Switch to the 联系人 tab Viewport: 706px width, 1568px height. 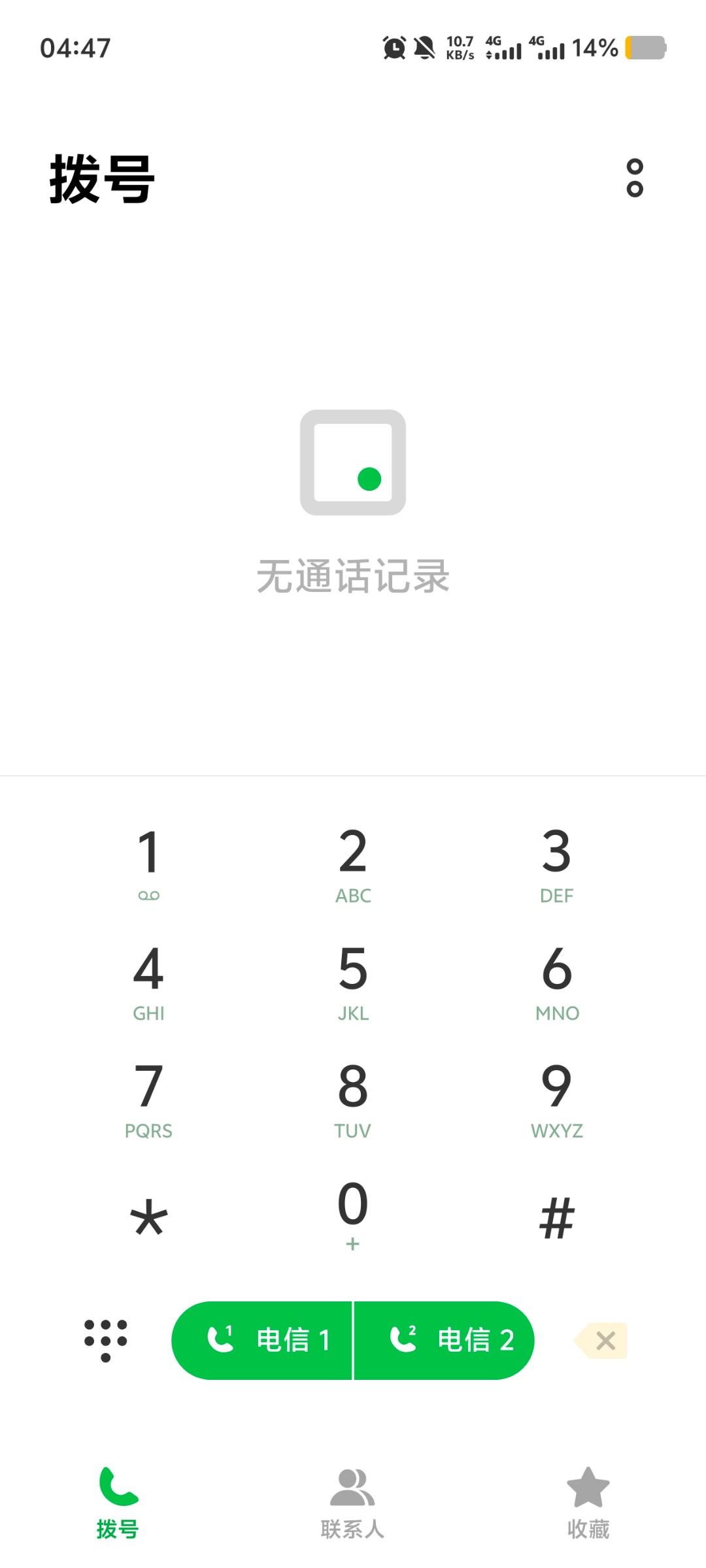tap(353, 1503)
